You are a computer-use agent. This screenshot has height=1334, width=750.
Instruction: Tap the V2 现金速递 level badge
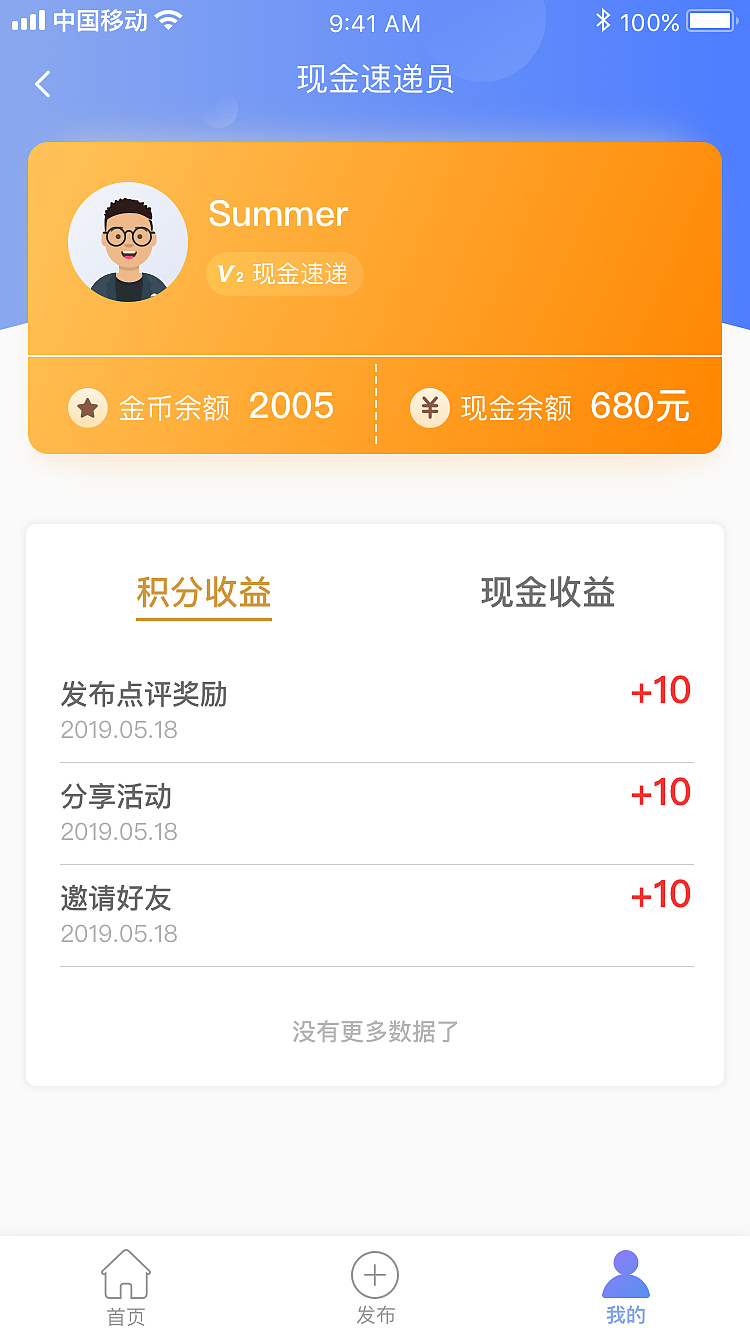[284, 273]
